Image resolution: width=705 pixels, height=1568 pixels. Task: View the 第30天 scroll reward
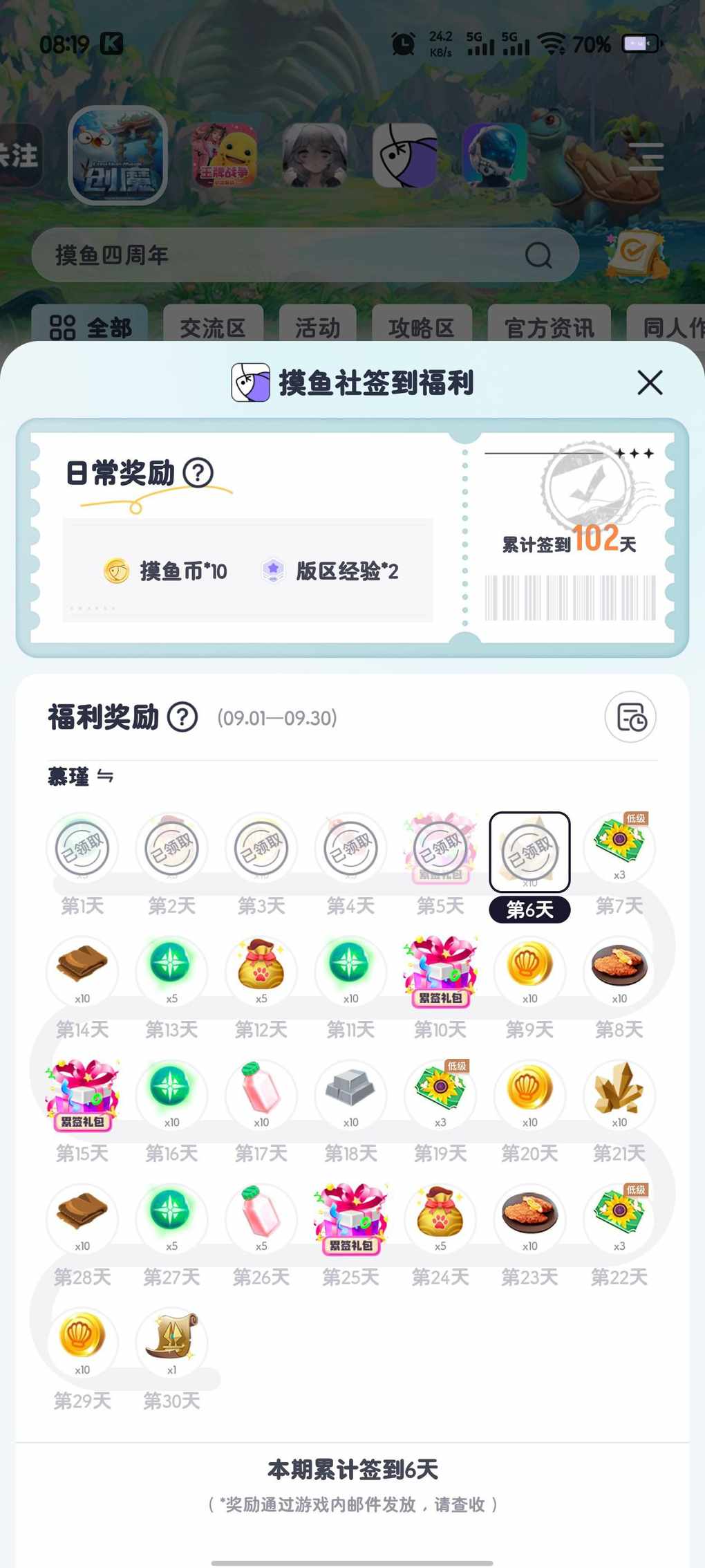(x=171, y=1340)
